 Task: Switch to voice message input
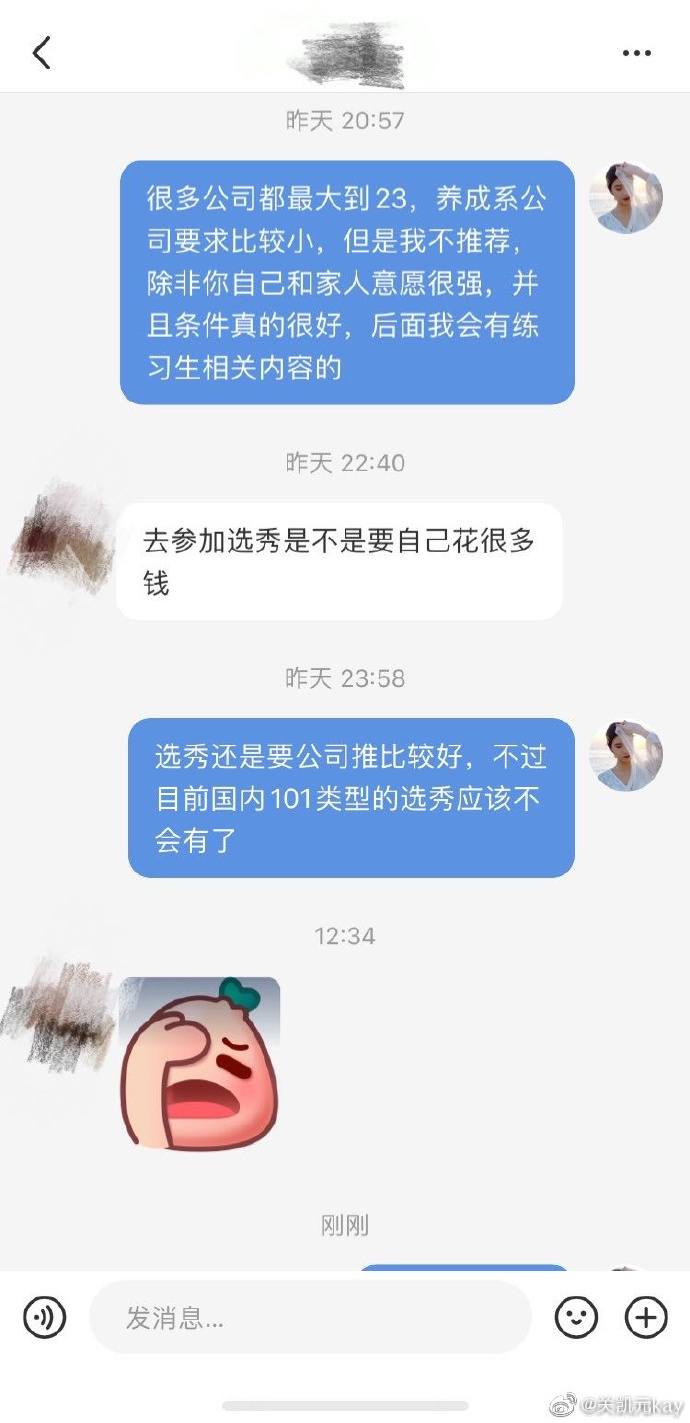coord(45,1317)
